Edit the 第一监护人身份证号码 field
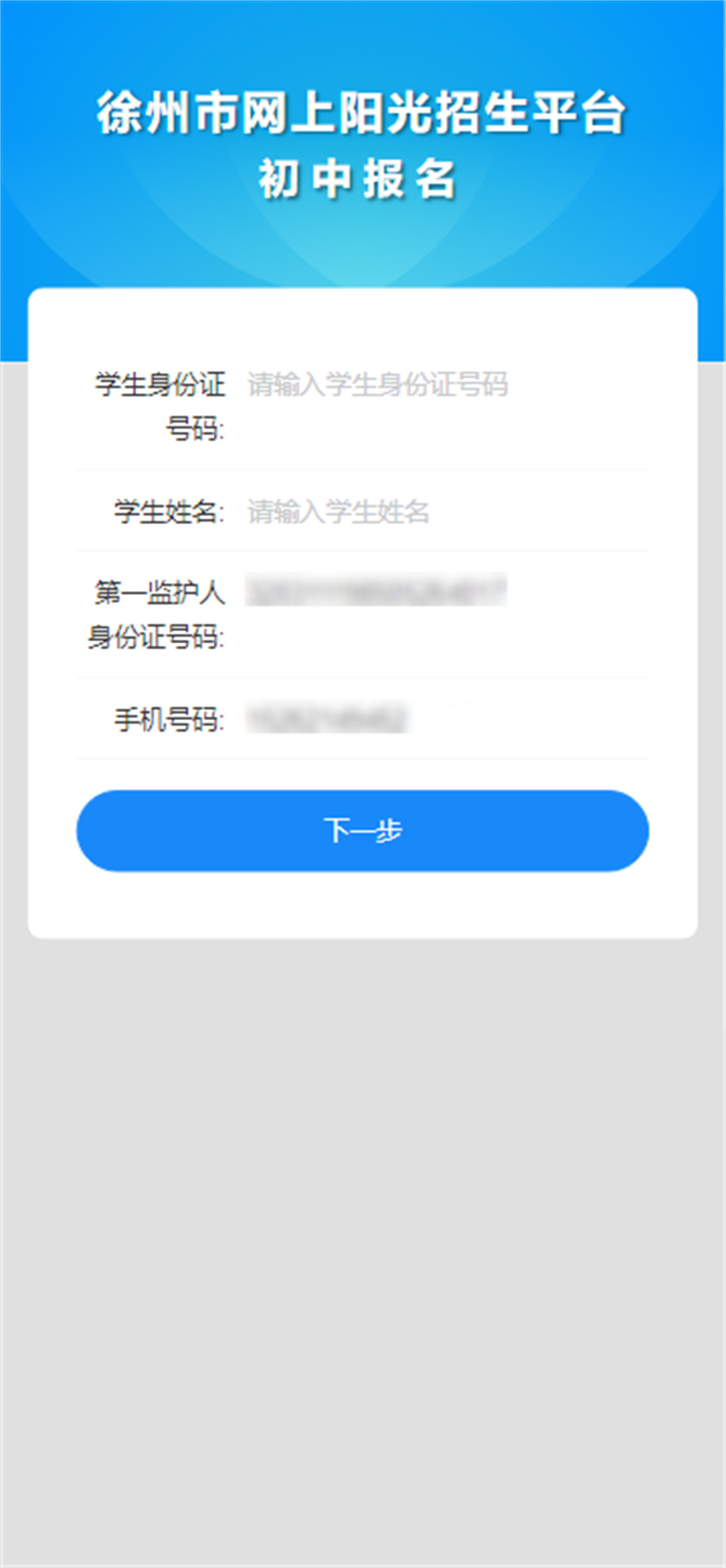This screenshot has width=726, height=1568. [x=447, y=592]
